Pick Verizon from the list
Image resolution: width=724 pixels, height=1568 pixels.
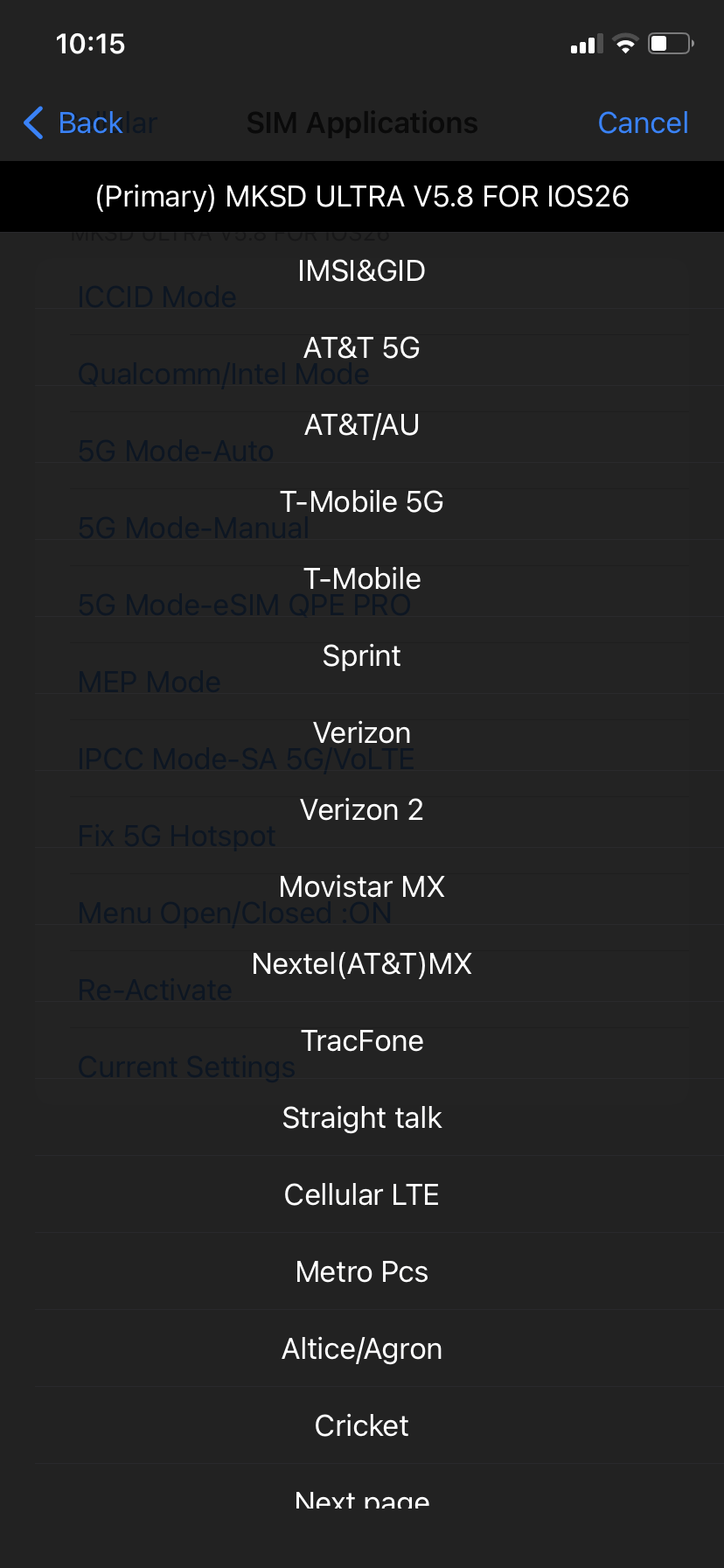pos(361,732)
